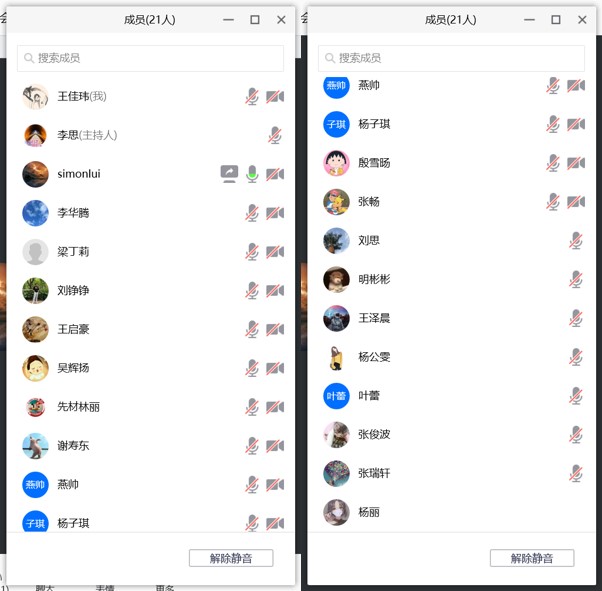Tap the muted mic icon for 明彬彬
Image resolution: width=602 pixels, height=591 pixels.
(576, 279)
